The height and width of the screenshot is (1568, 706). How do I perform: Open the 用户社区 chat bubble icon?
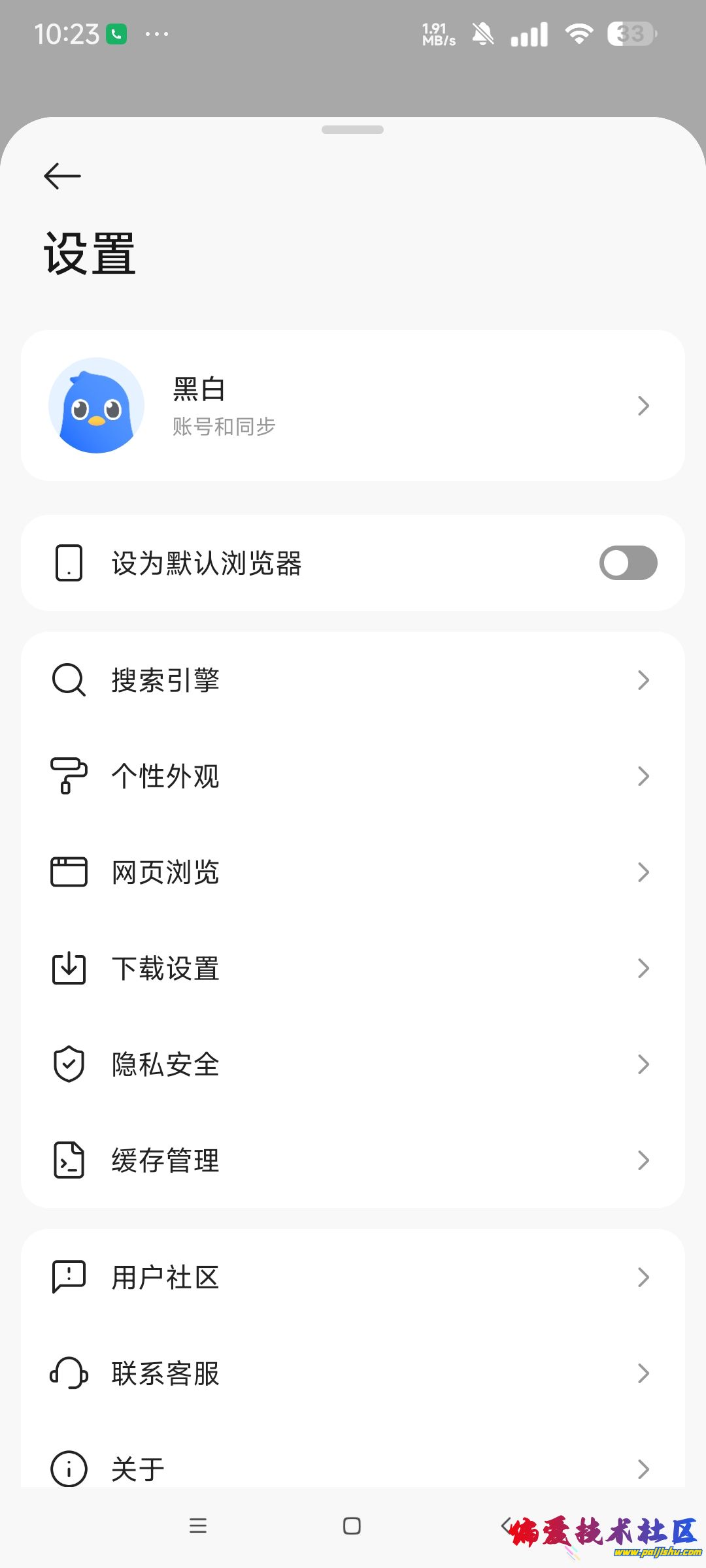68,1277
